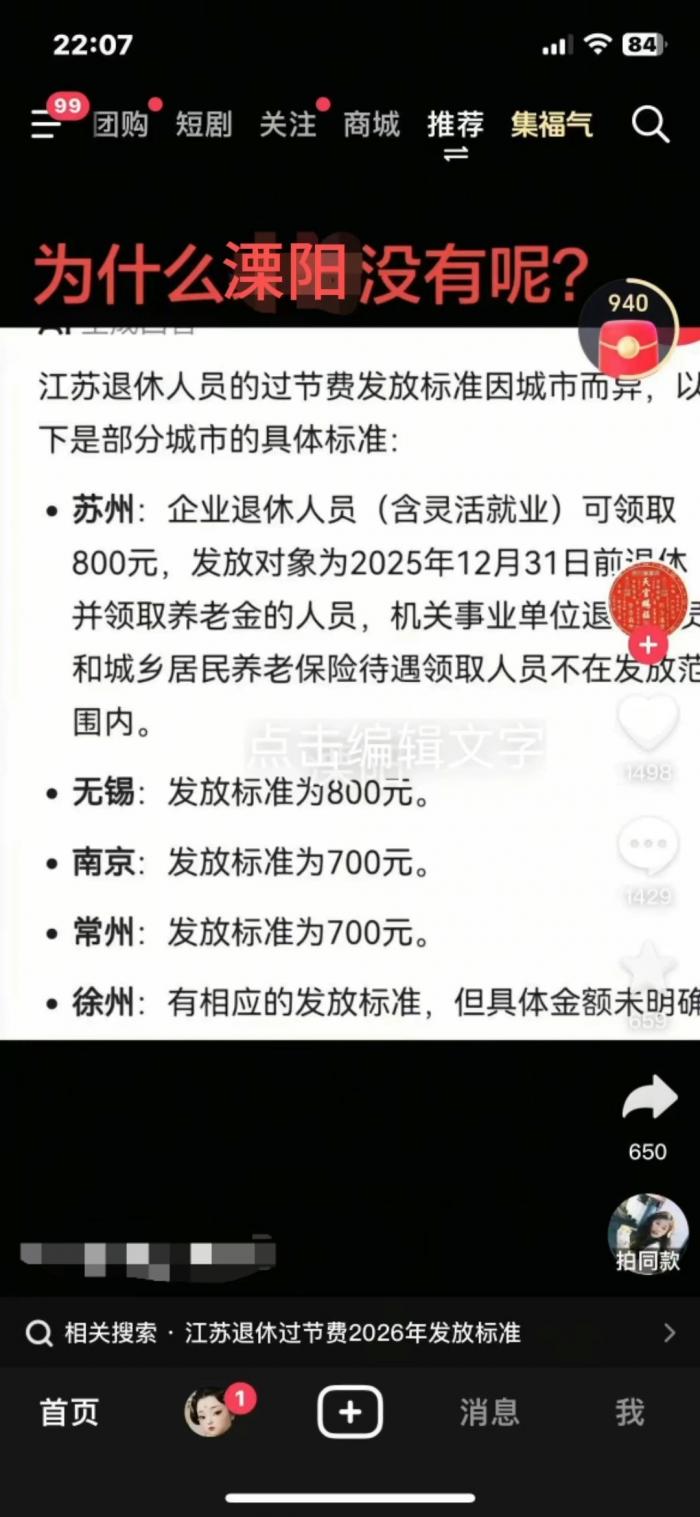The height and width of the screenshot is (1517, 700).
Task: Switch to the 团购 tab
Action: point(121,125)
